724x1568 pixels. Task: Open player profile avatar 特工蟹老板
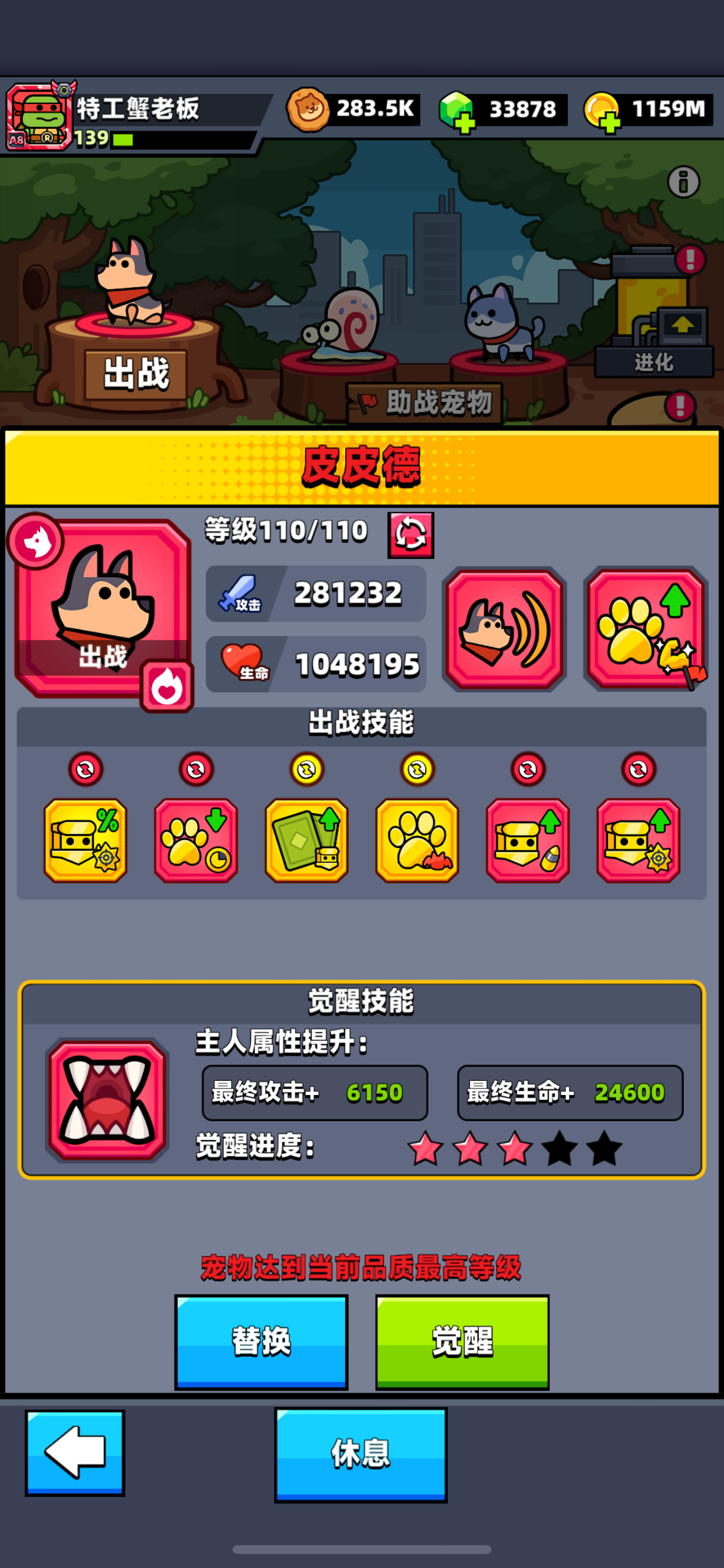pyautogui.click(x=38, y=117)
